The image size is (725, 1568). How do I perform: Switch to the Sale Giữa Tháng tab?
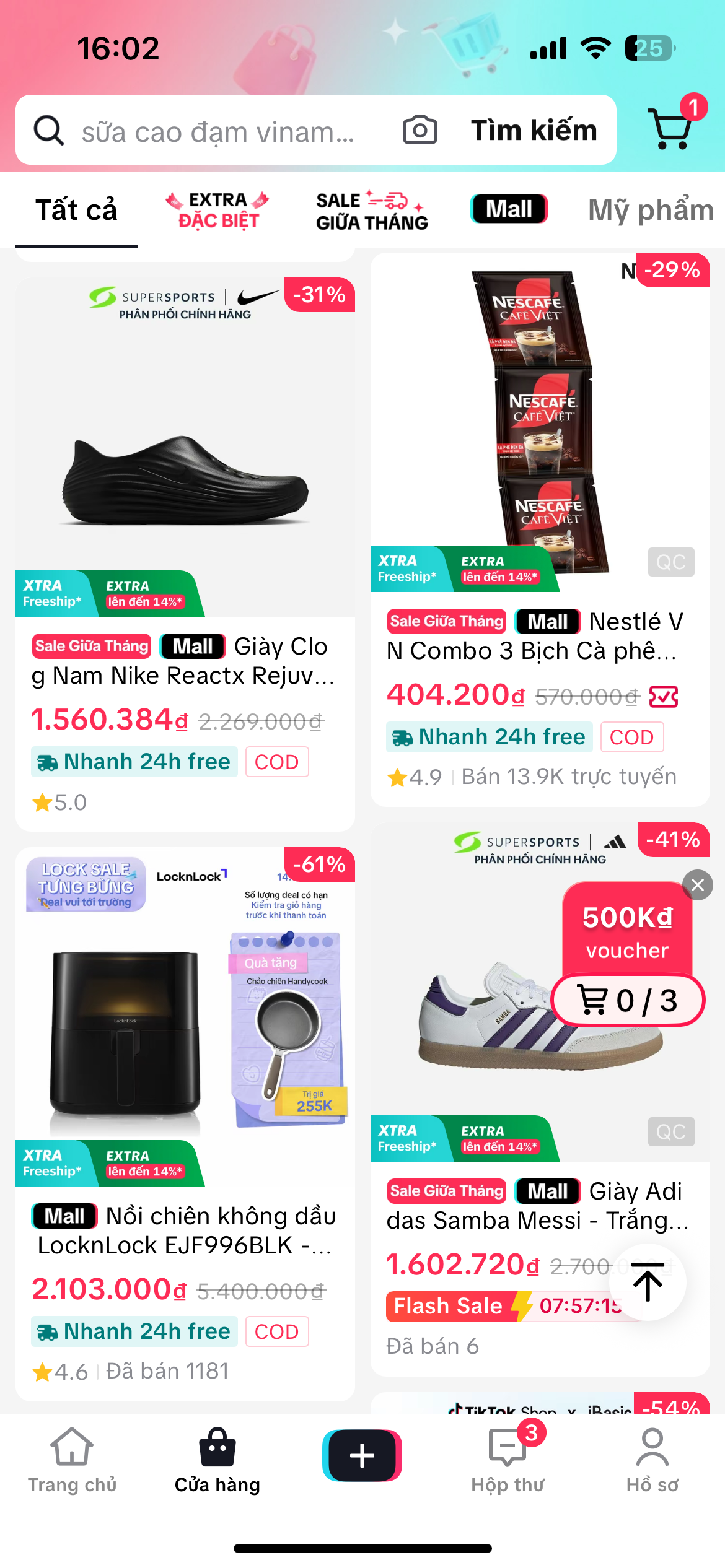click(371, 210)
